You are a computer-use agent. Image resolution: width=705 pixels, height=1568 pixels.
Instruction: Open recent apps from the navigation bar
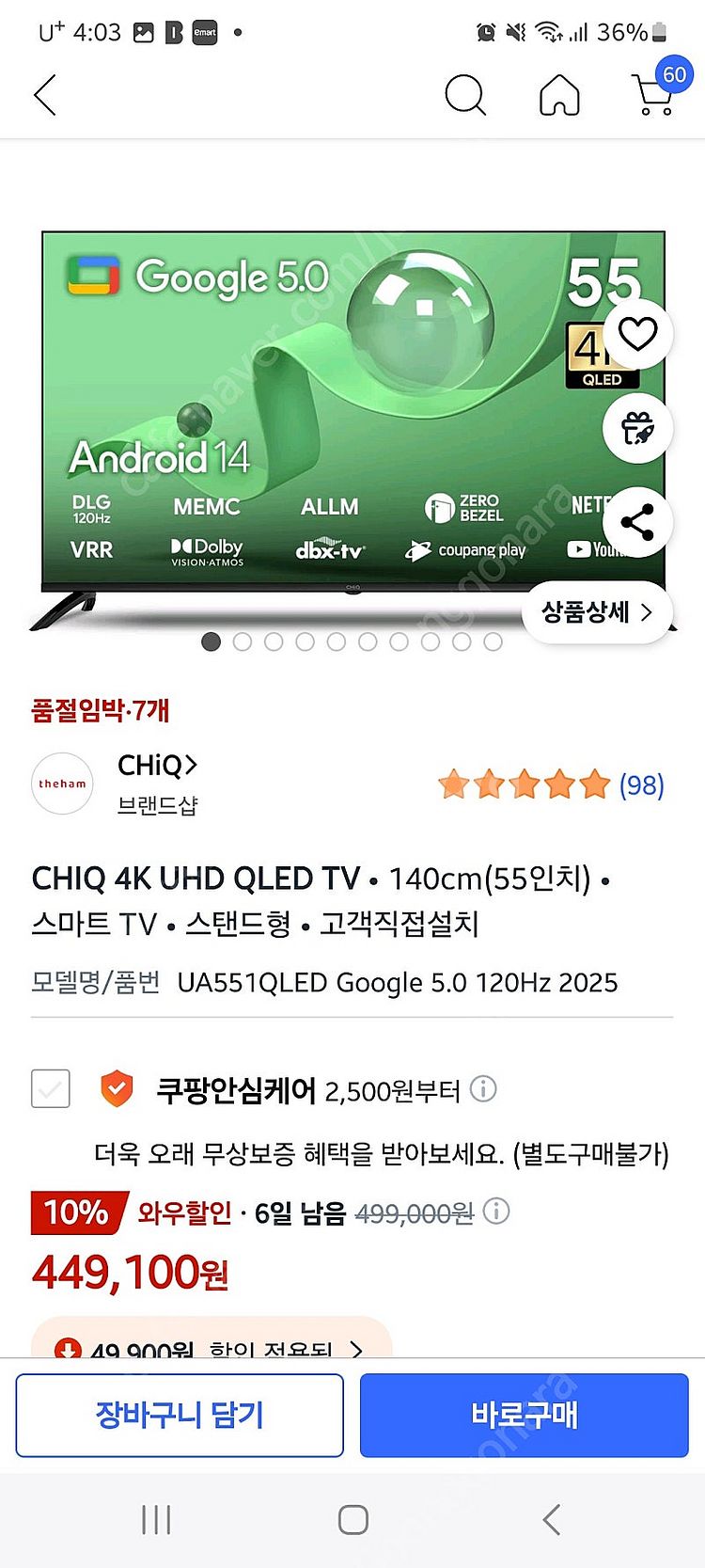coord(156,1520)
